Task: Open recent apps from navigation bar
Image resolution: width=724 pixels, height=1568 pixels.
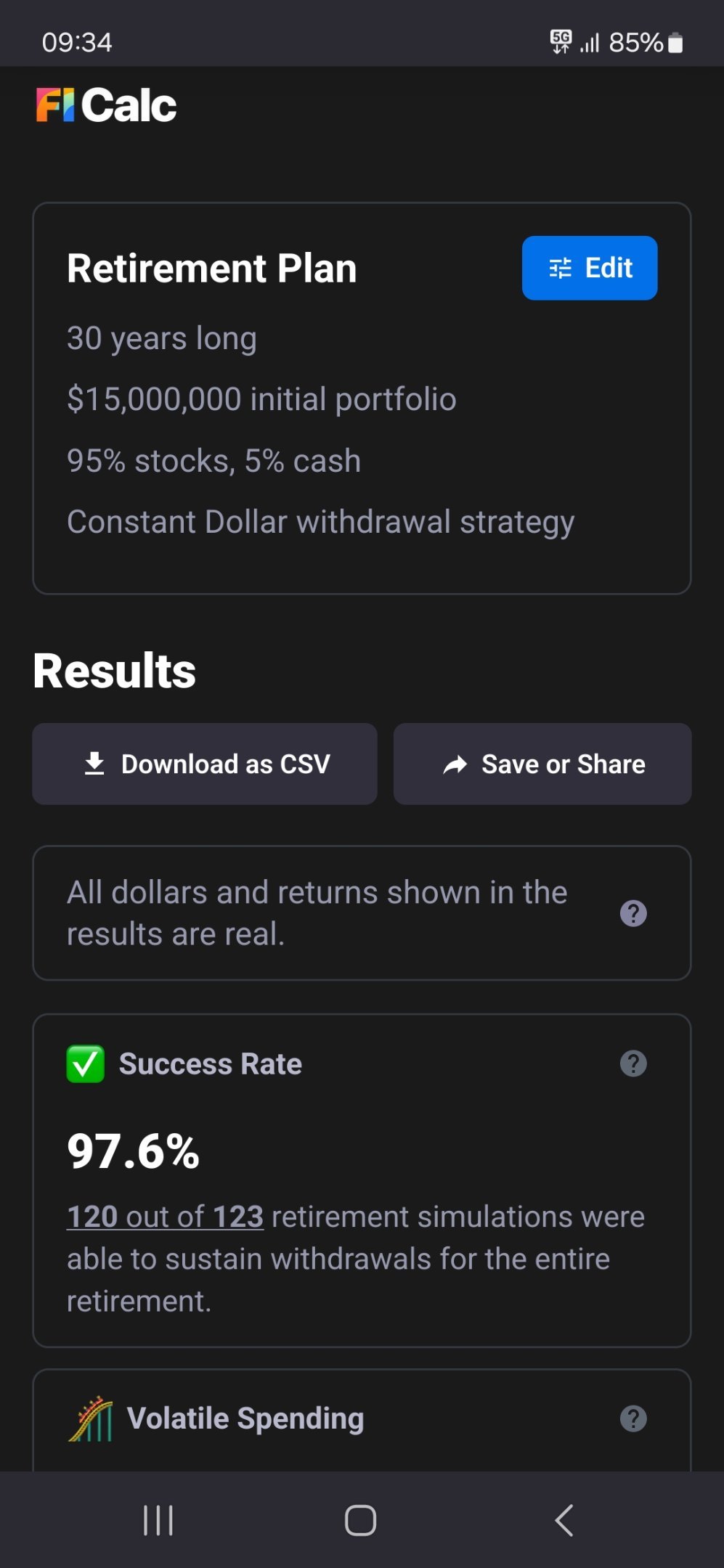Action: (x=158, y=1520)
